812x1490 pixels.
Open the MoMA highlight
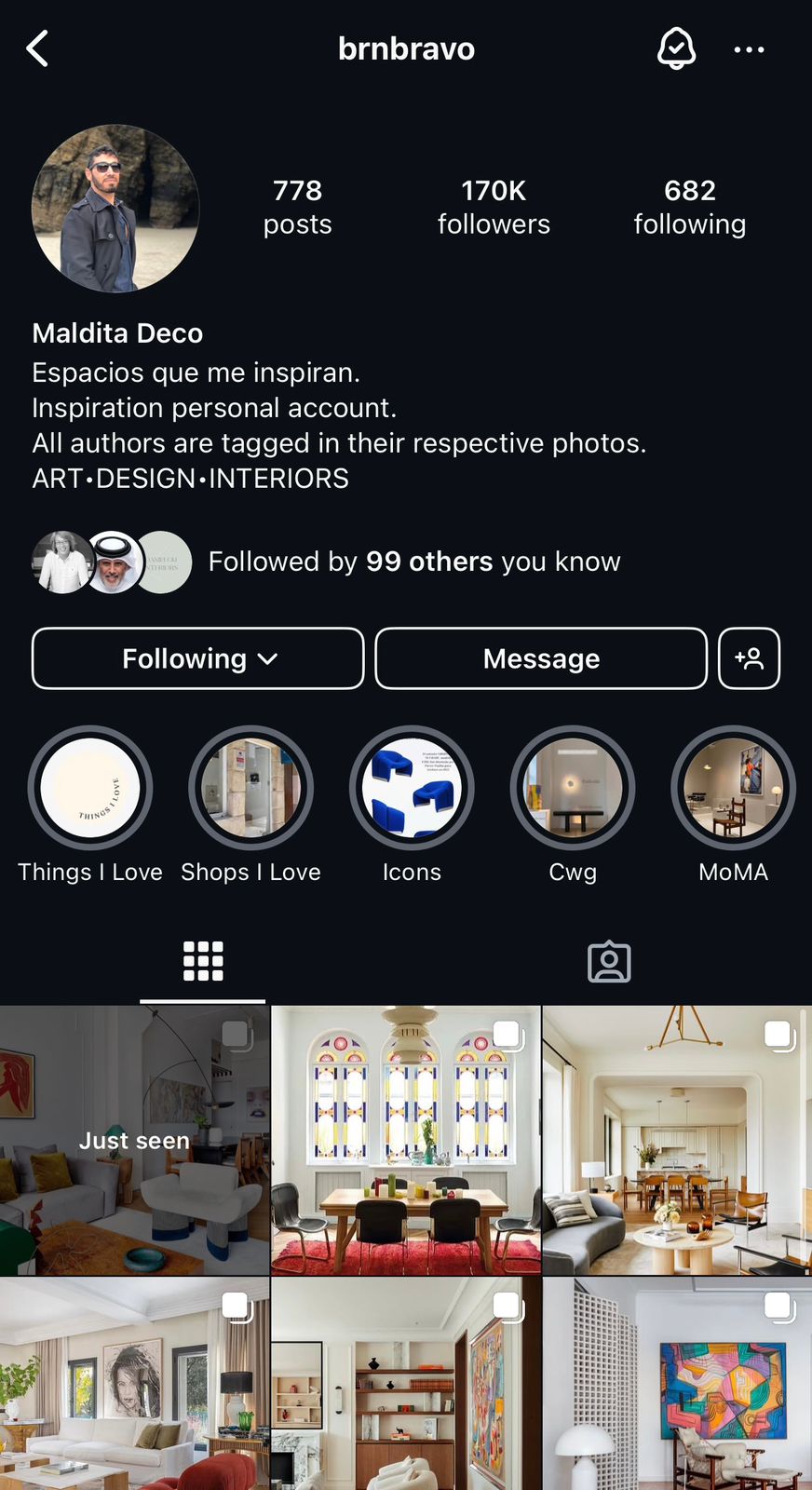734,788
